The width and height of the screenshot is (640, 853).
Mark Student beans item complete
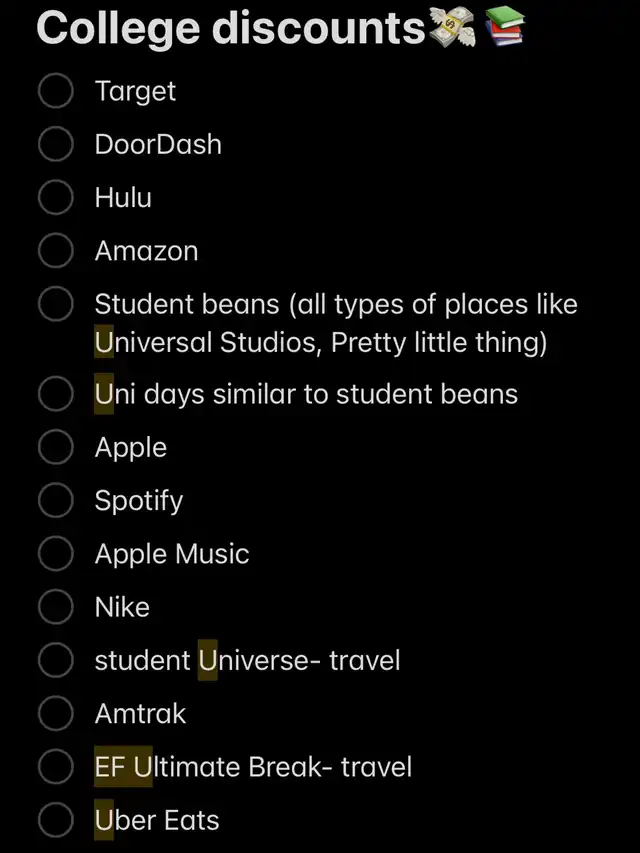click(56, 304)
